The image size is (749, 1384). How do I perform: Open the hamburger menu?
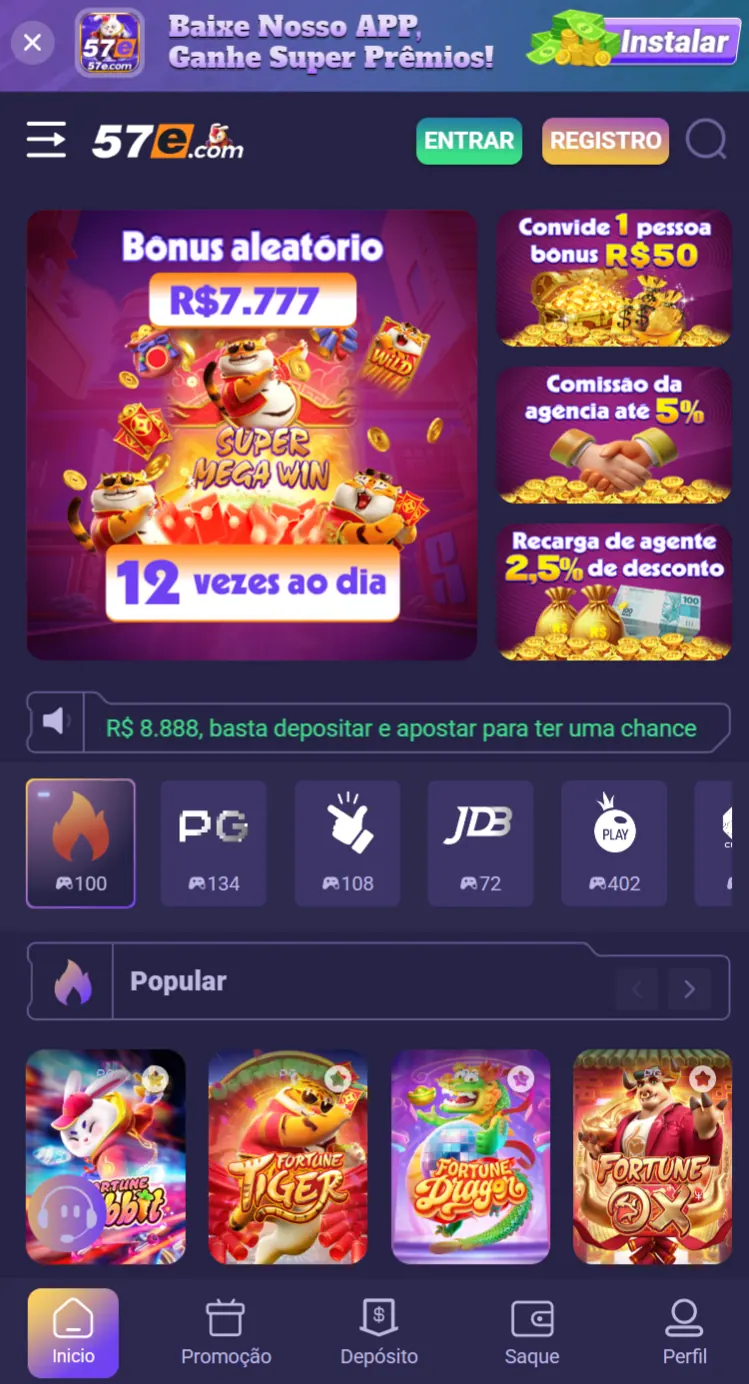pos(46,140)
